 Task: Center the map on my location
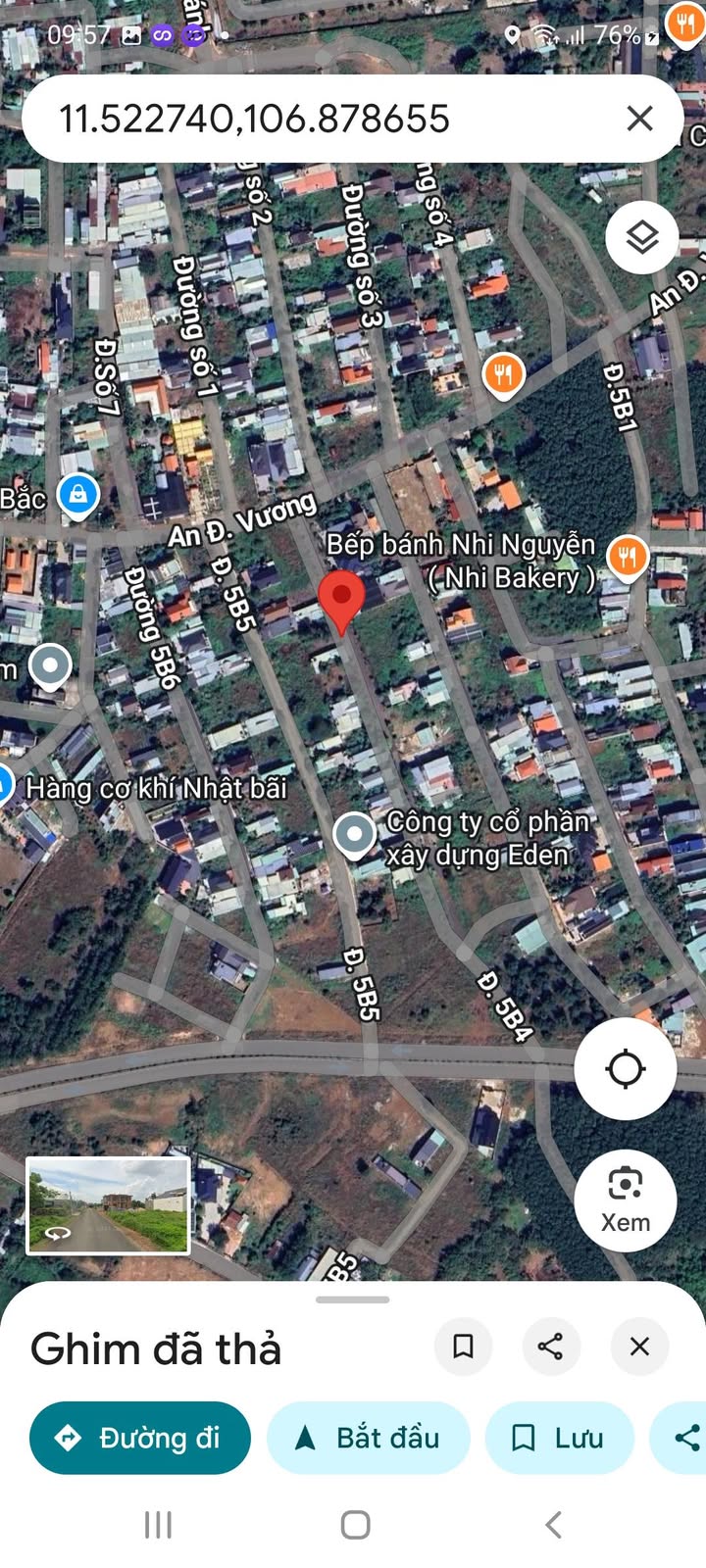pos(625,1068)
